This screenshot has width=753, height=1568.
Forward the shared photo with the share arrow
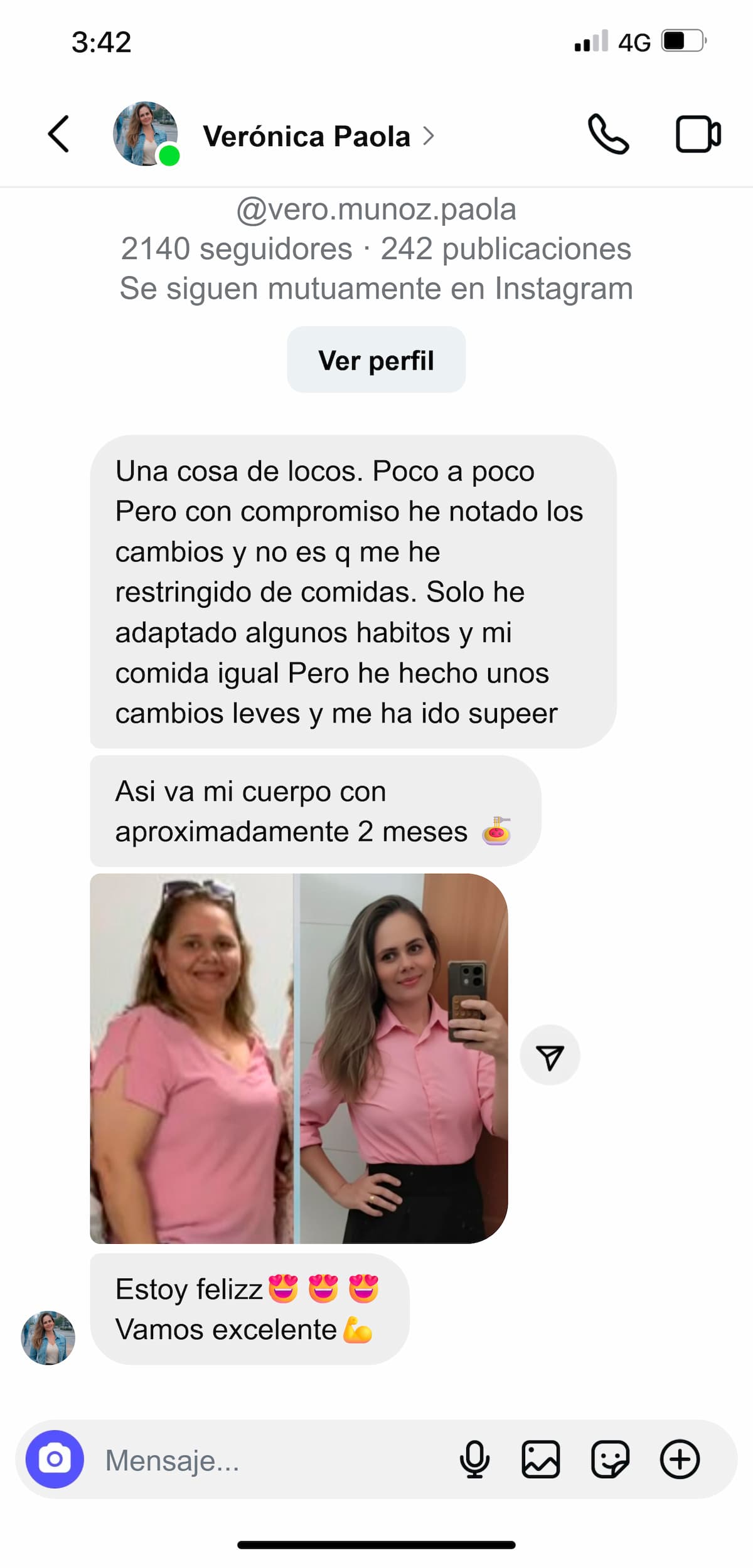click(x=550, y=1055)
